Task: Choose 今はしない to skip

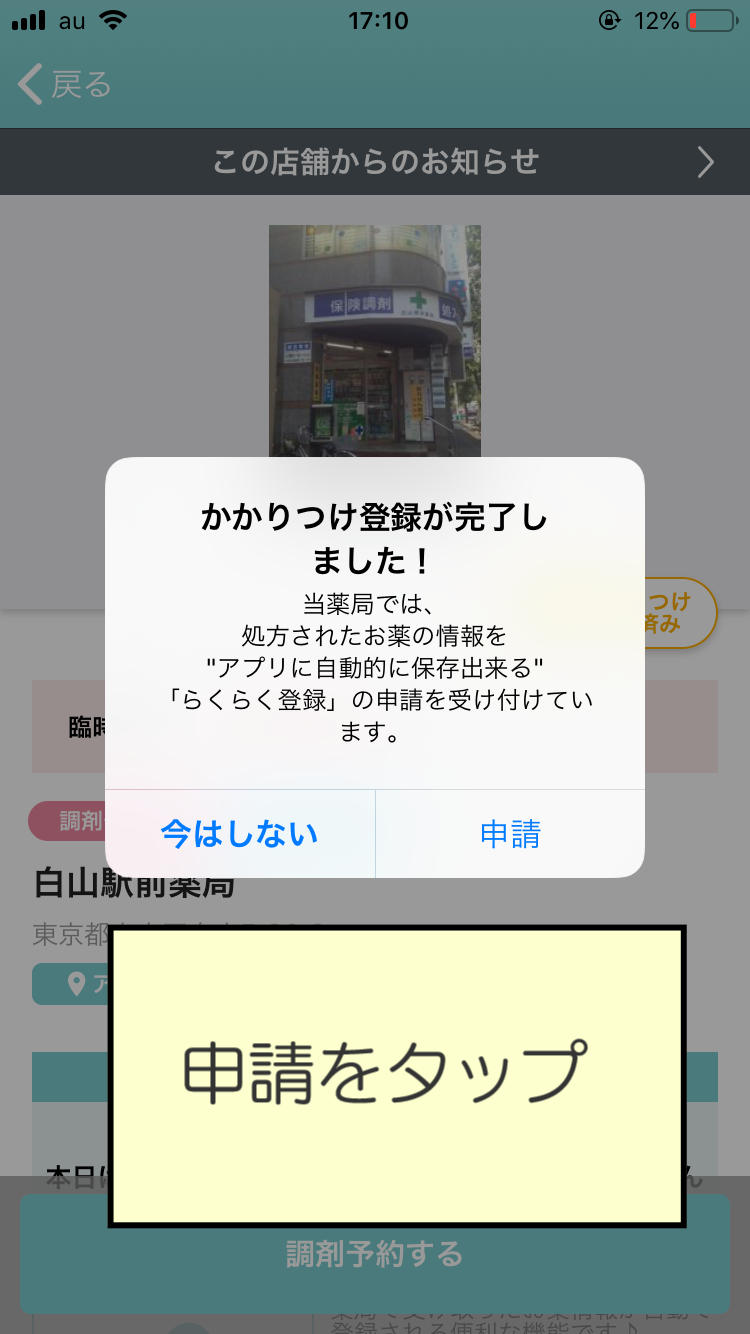Action: (x=240, y=834)
